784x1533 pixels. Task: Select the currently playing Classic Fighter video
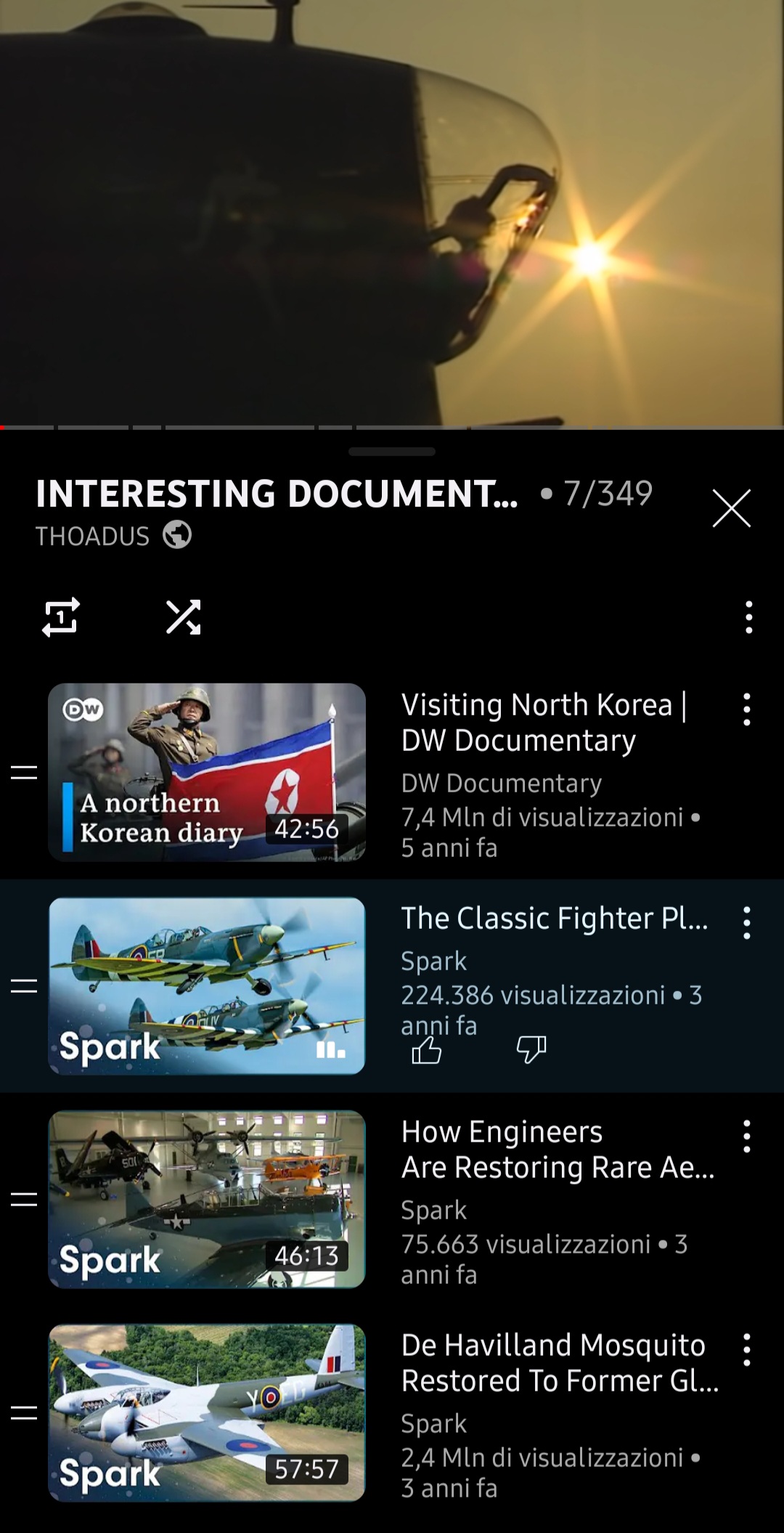click(x=207, y=985)
